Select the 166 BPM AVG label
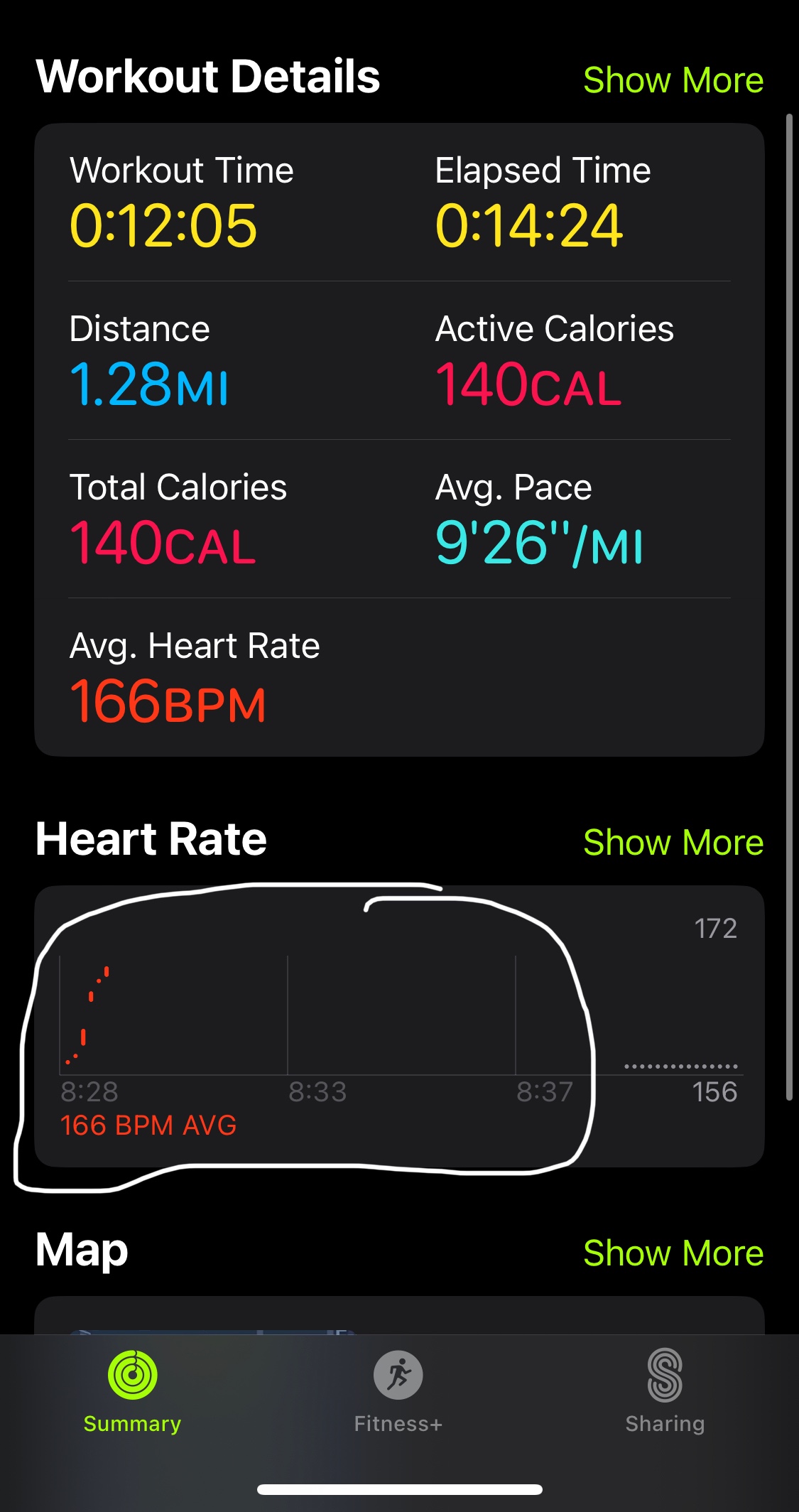Screen dimensions: 799x1512 coord(149,1126)
